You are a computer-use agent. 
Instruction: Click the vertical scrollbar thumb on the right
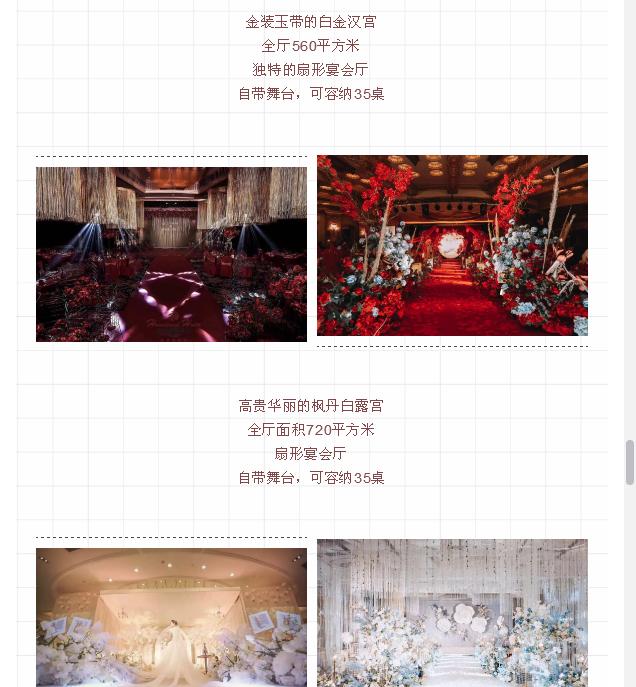630,462
